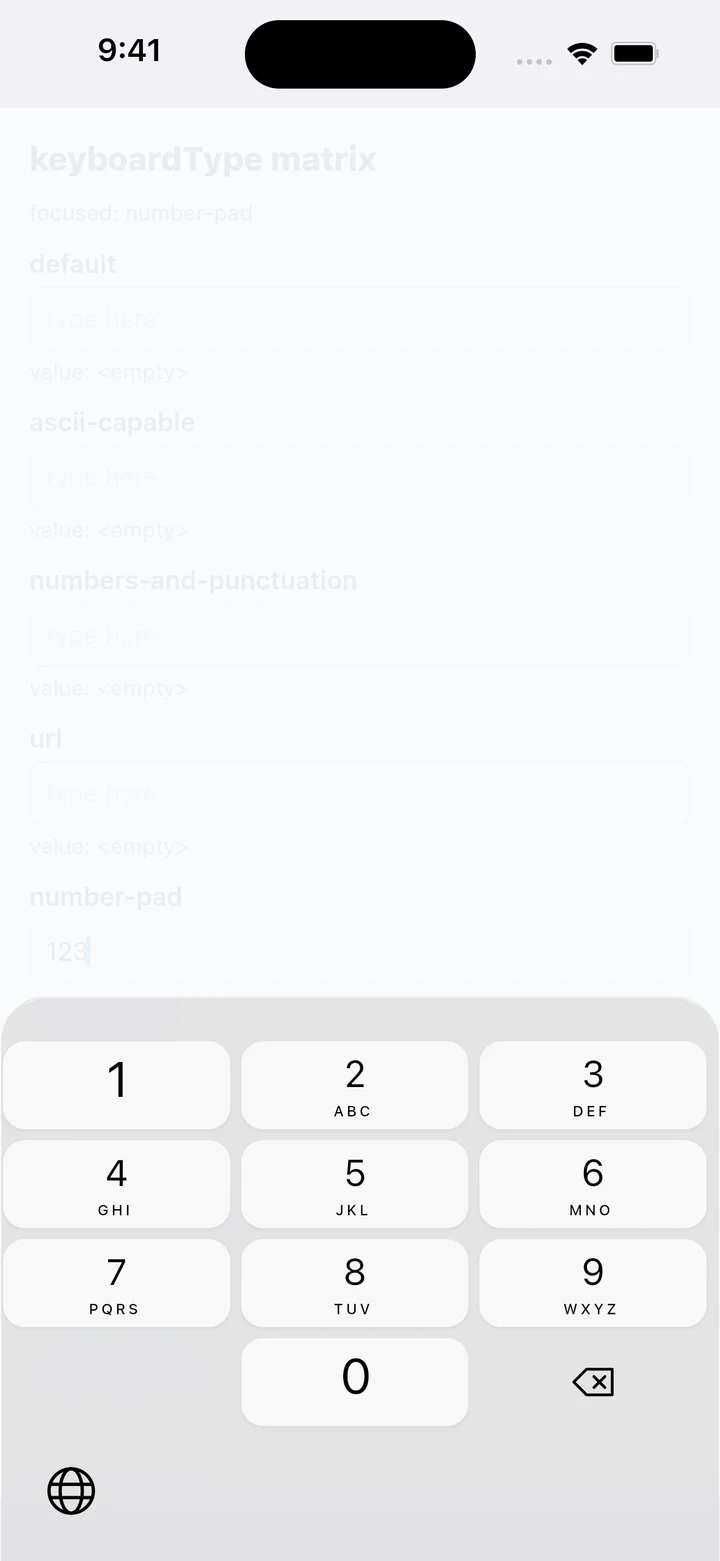Tap the 1 key on the number pad

point(117,1085)
